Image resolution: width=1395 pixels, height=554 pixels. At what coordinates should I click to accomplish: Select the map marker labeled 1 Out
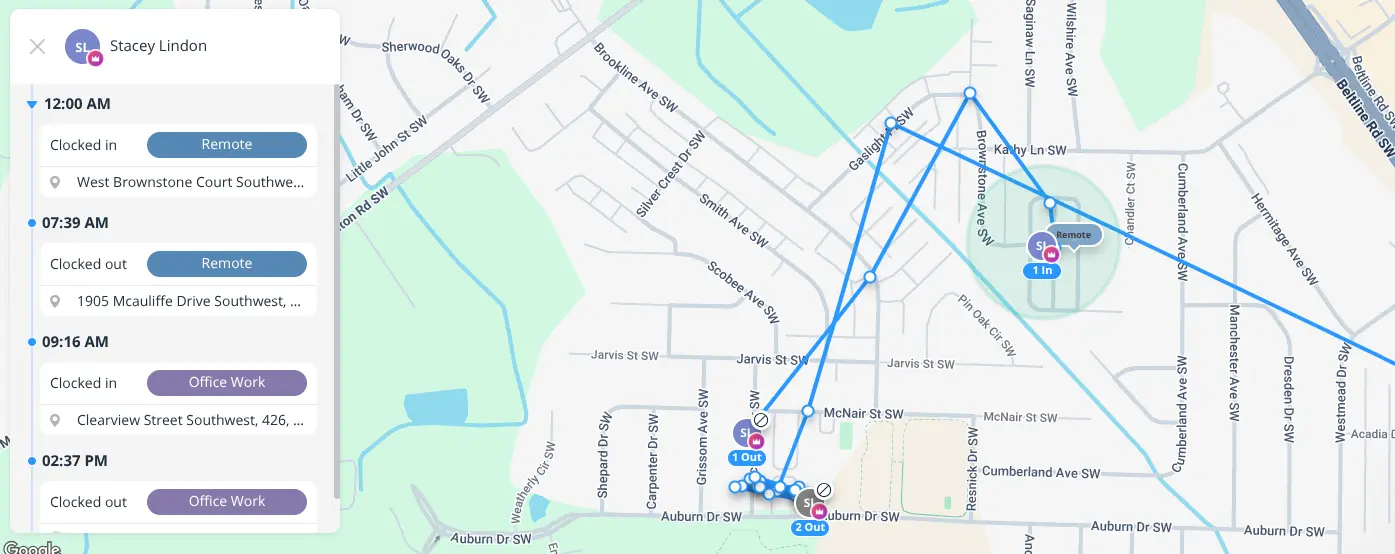(x=746, y=434)
